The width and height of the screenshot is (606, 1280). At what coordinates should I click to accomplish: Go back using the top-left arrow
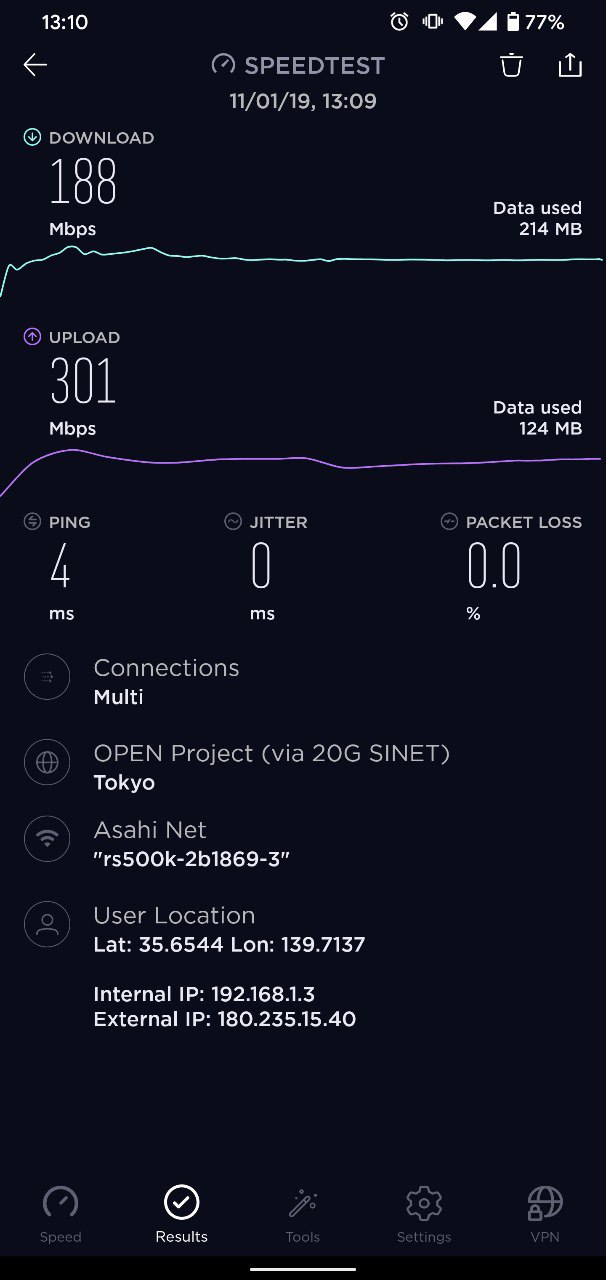35,65
